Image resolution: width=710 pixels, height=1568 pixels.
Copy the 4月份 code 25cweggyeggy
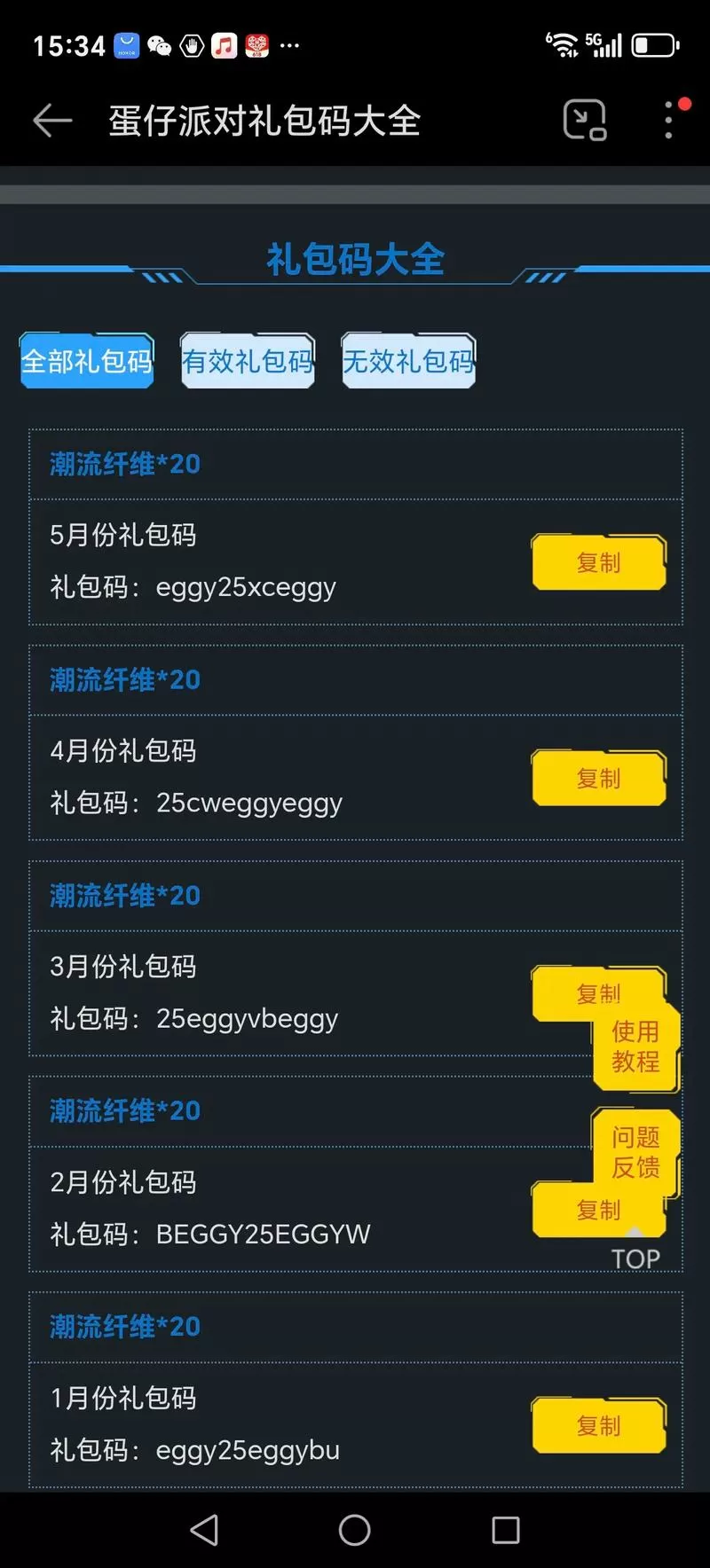(x=598, y=779)
